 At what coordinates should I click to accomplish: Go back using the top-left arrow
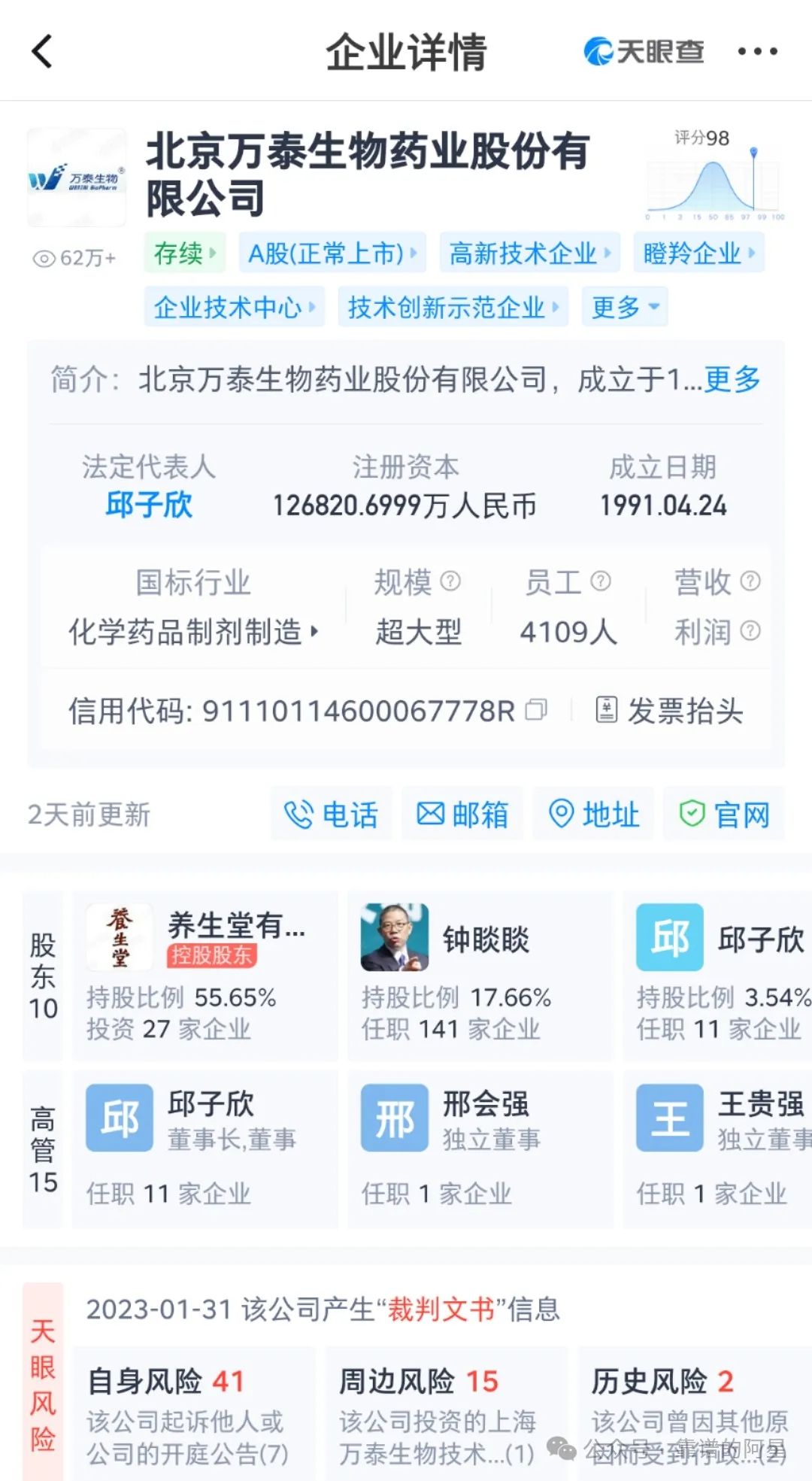click(43, 52)
